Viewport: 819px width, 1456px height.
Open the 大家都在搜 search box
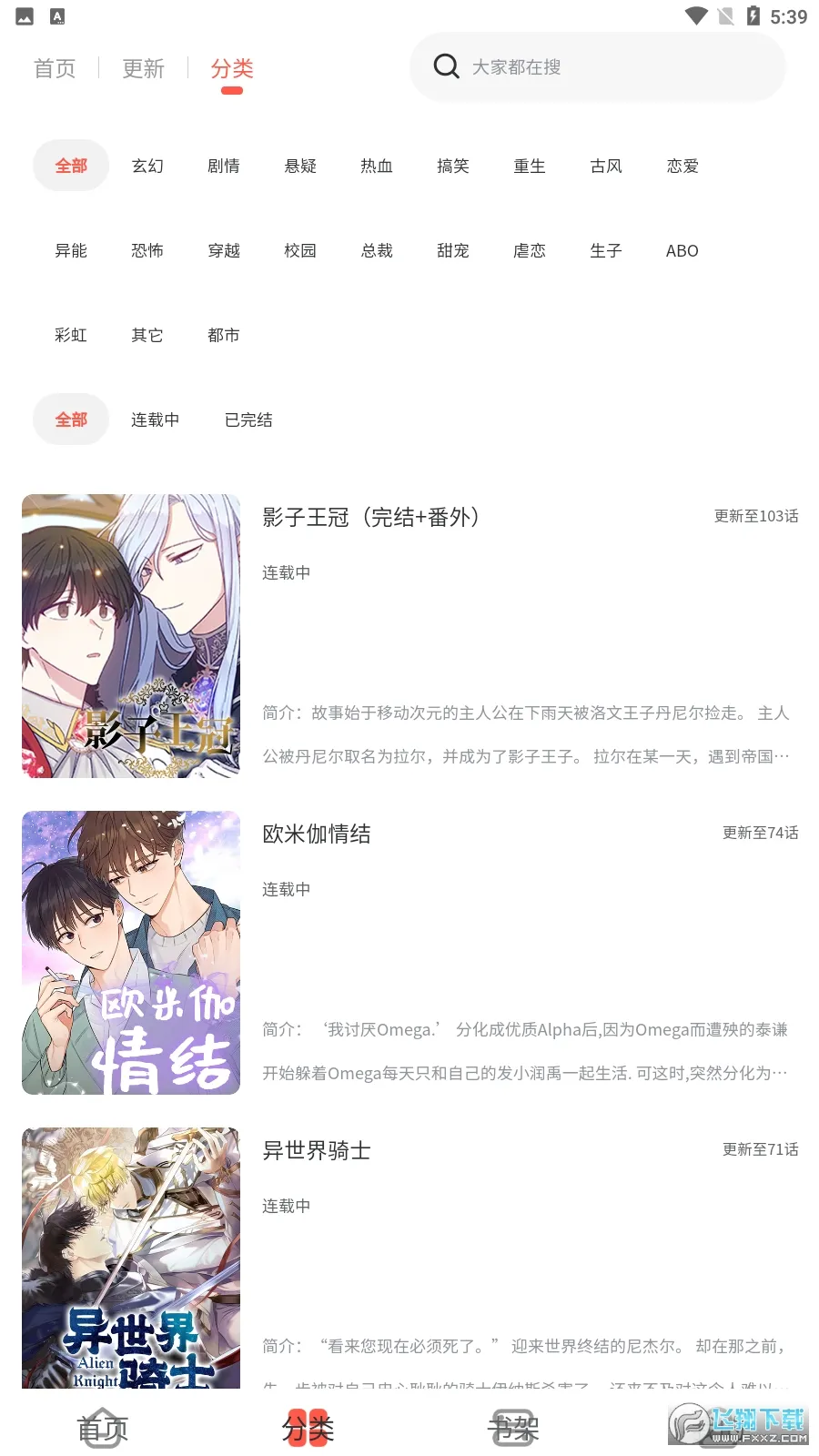pos(596,67)
